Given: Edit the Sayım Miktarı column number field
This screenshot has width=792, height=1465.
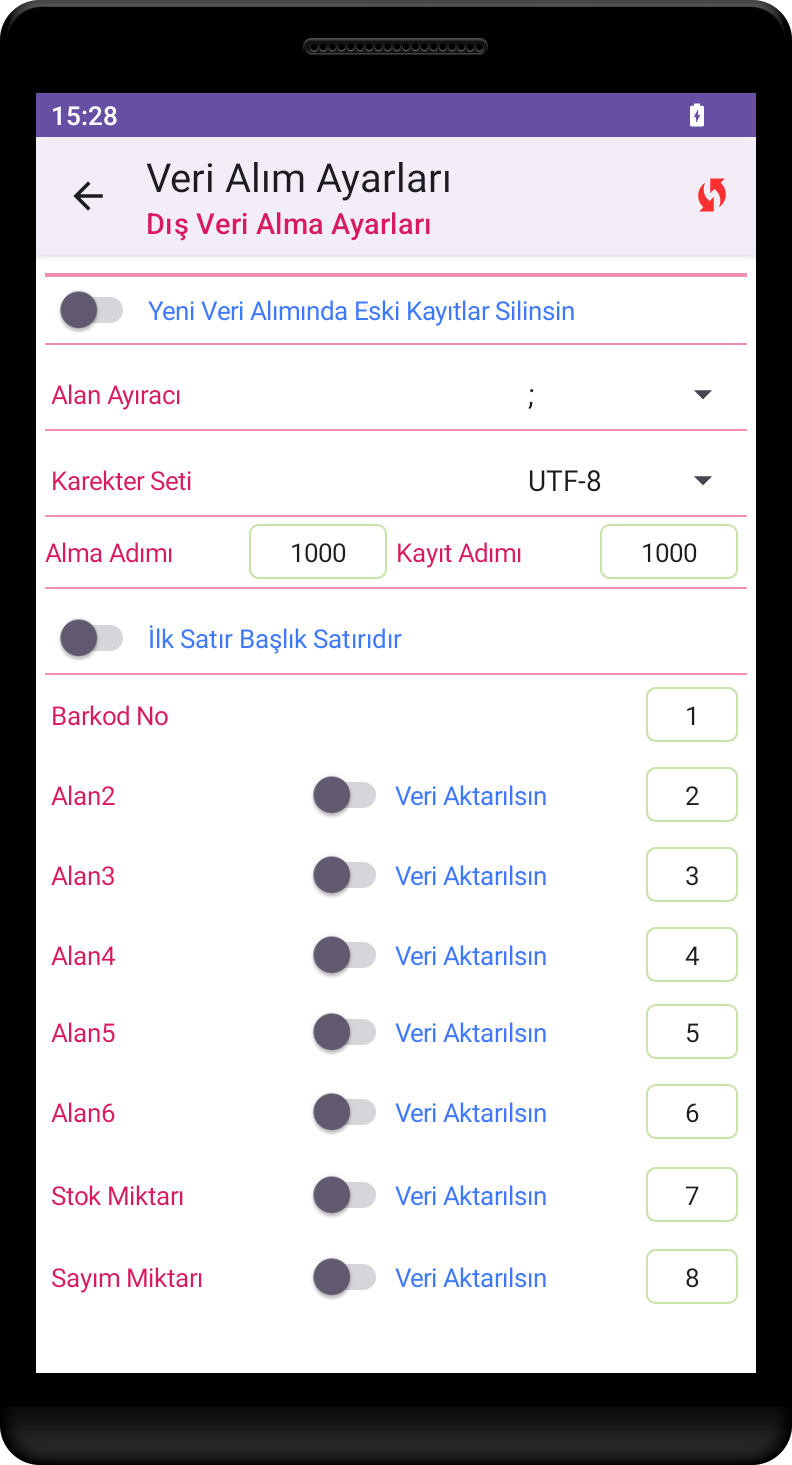Looking at the screenshot, I should click(x=691, y=1277).
